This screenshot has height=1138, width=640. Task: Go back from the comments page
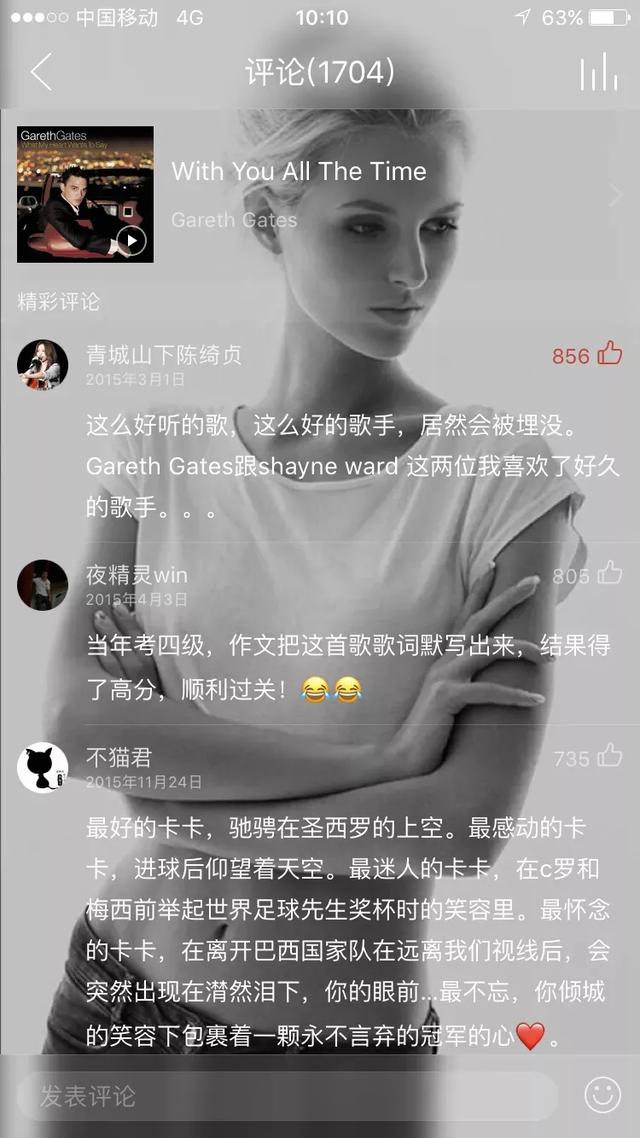click(41, 72)
